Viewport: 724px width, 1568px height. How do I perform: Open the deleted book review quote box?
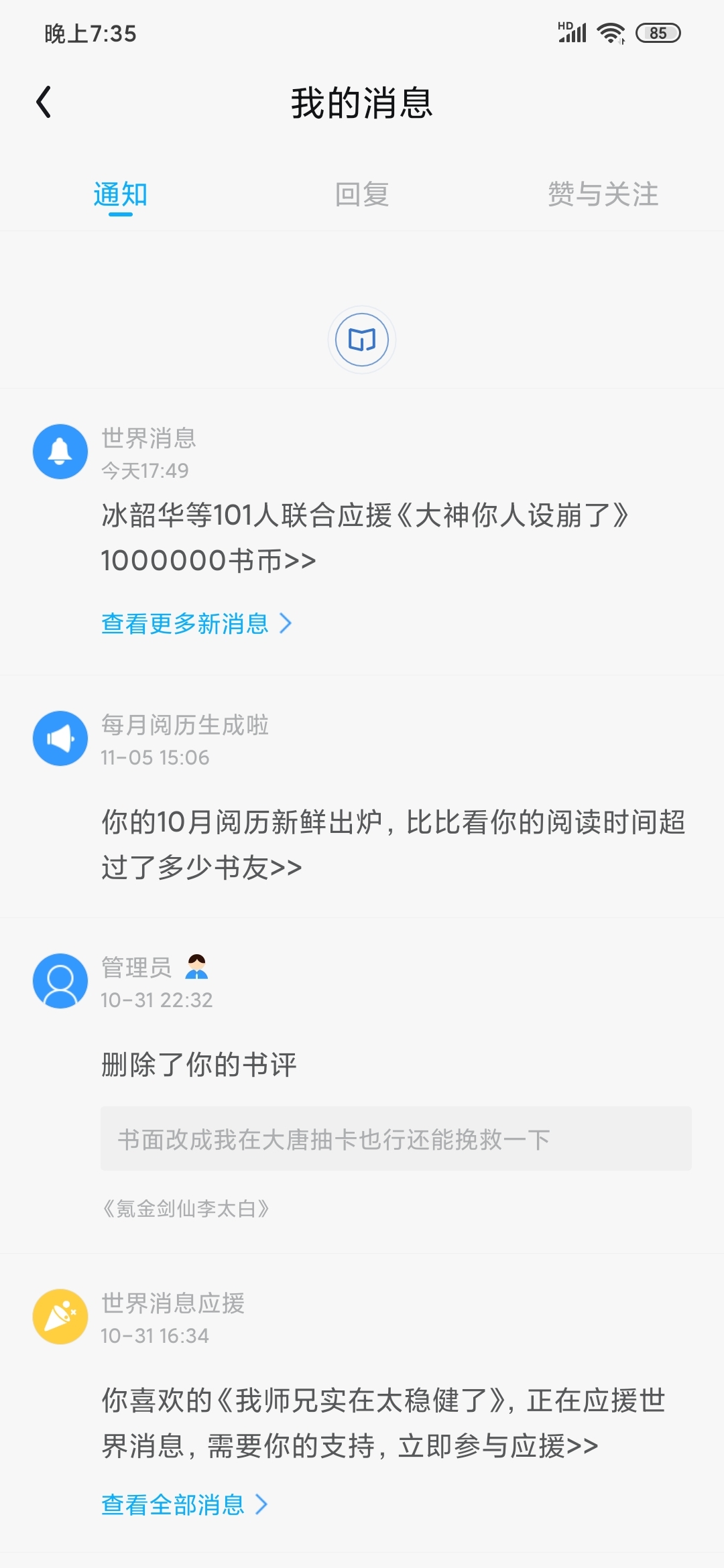click(396, 1139)
